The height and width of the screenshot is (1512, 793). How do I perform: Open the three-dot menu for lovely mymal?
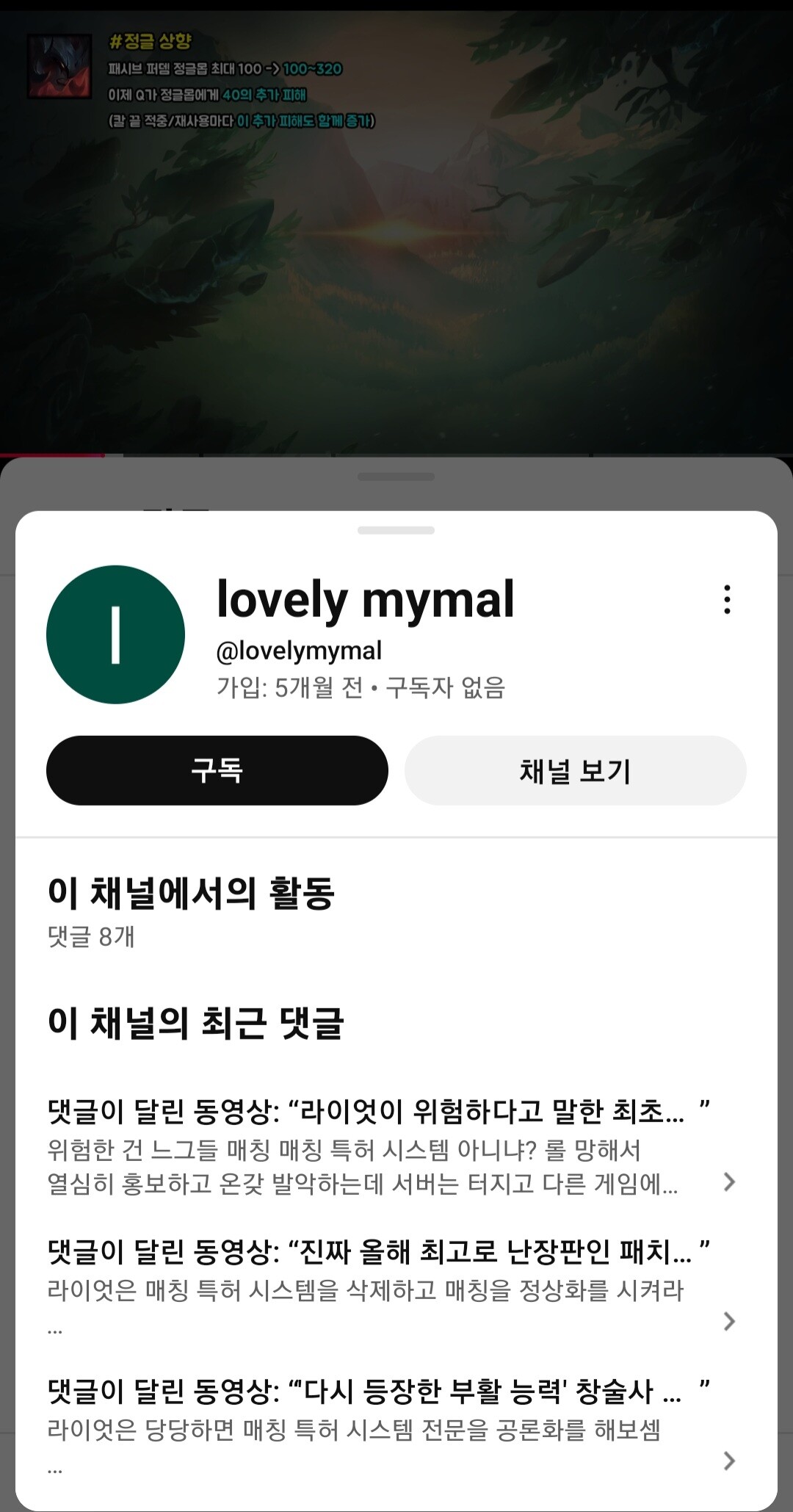point(726,599)
